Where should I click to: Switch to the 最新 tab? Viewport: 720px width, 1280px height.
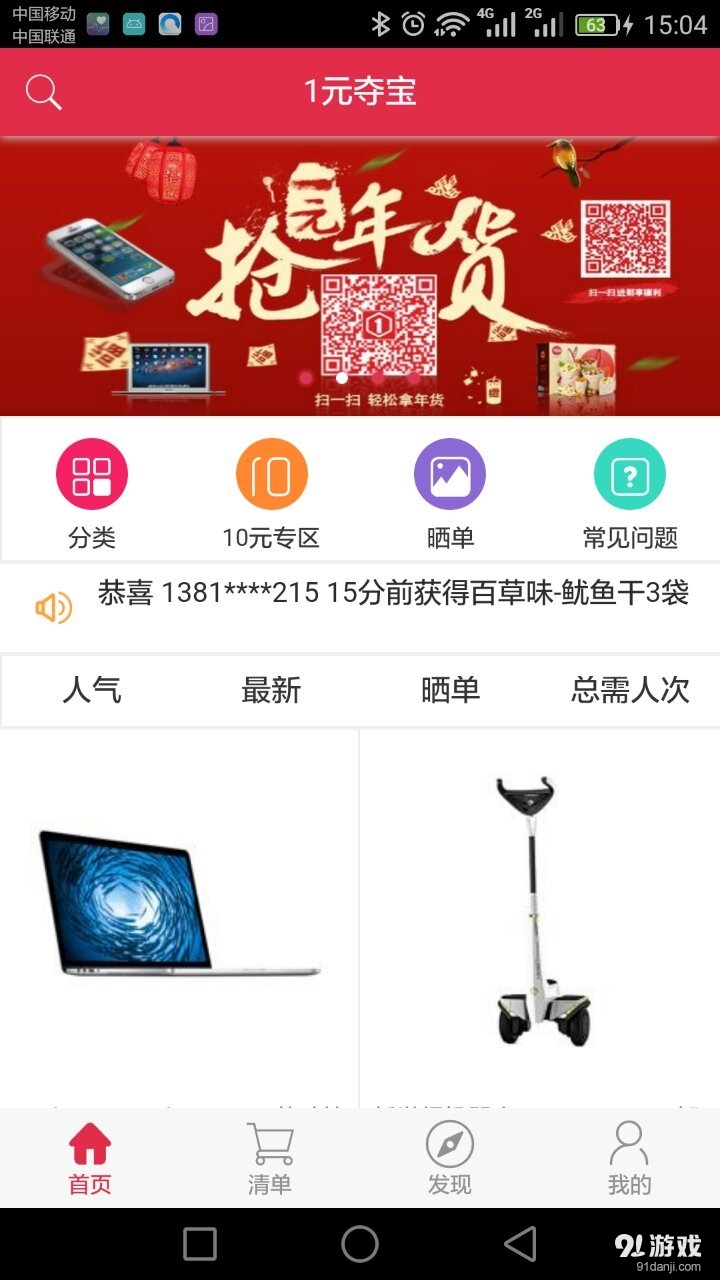click(x=270, y=690)
